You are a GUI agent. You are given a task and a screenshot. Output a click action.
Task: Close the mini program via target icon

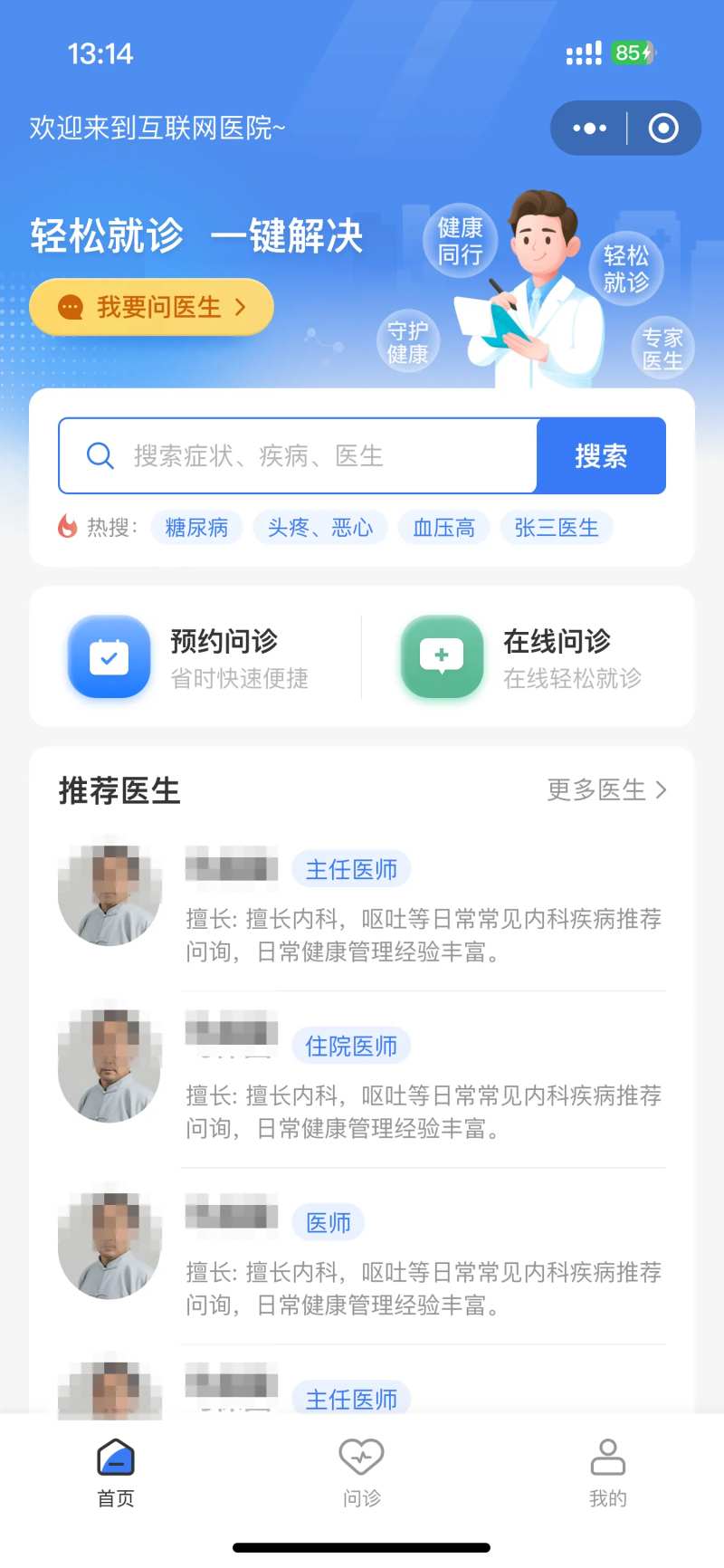tap(663, 129)
